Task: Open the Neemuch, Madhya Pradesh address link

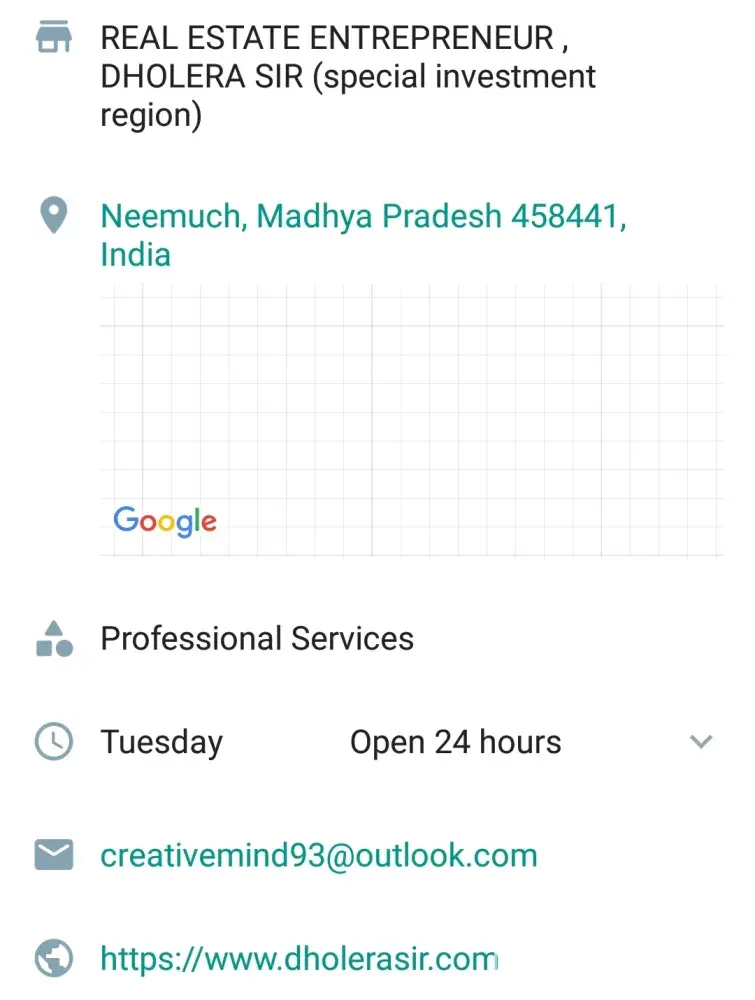Action: coord(363,234)
